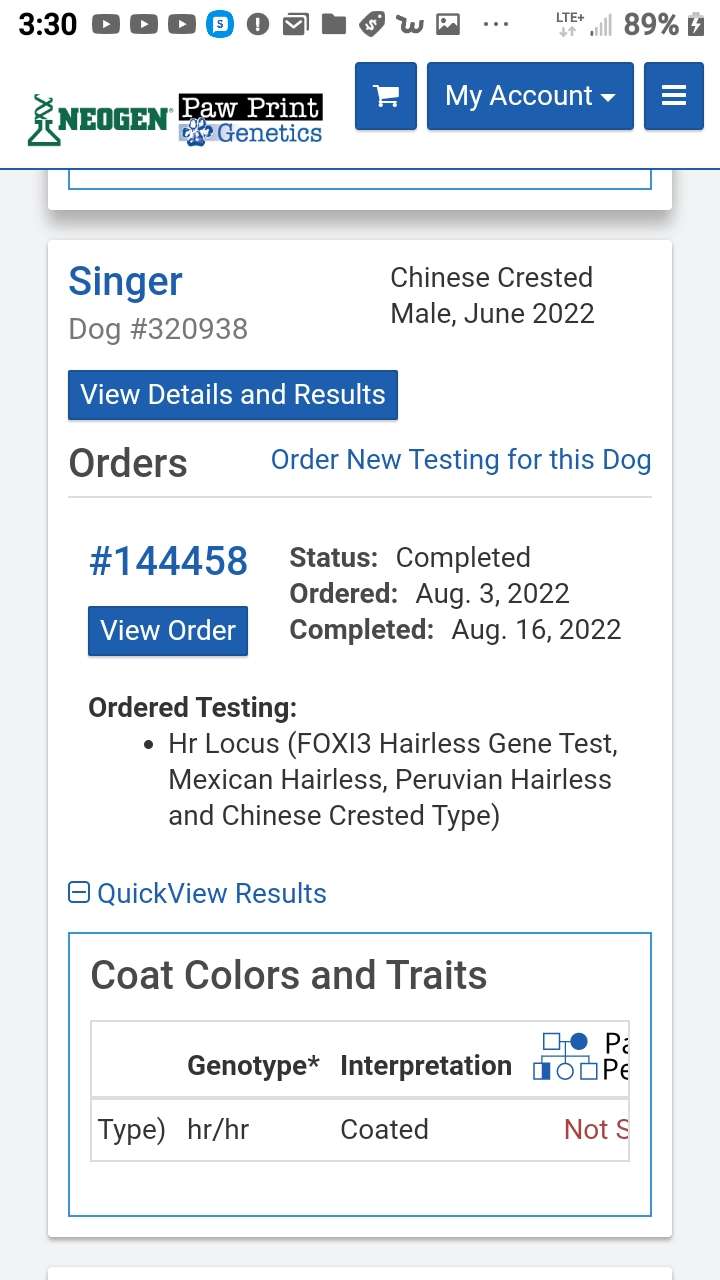Open the hamburger navigation menu
This screenshot has height=1280, width=720.
coord(674,96)
